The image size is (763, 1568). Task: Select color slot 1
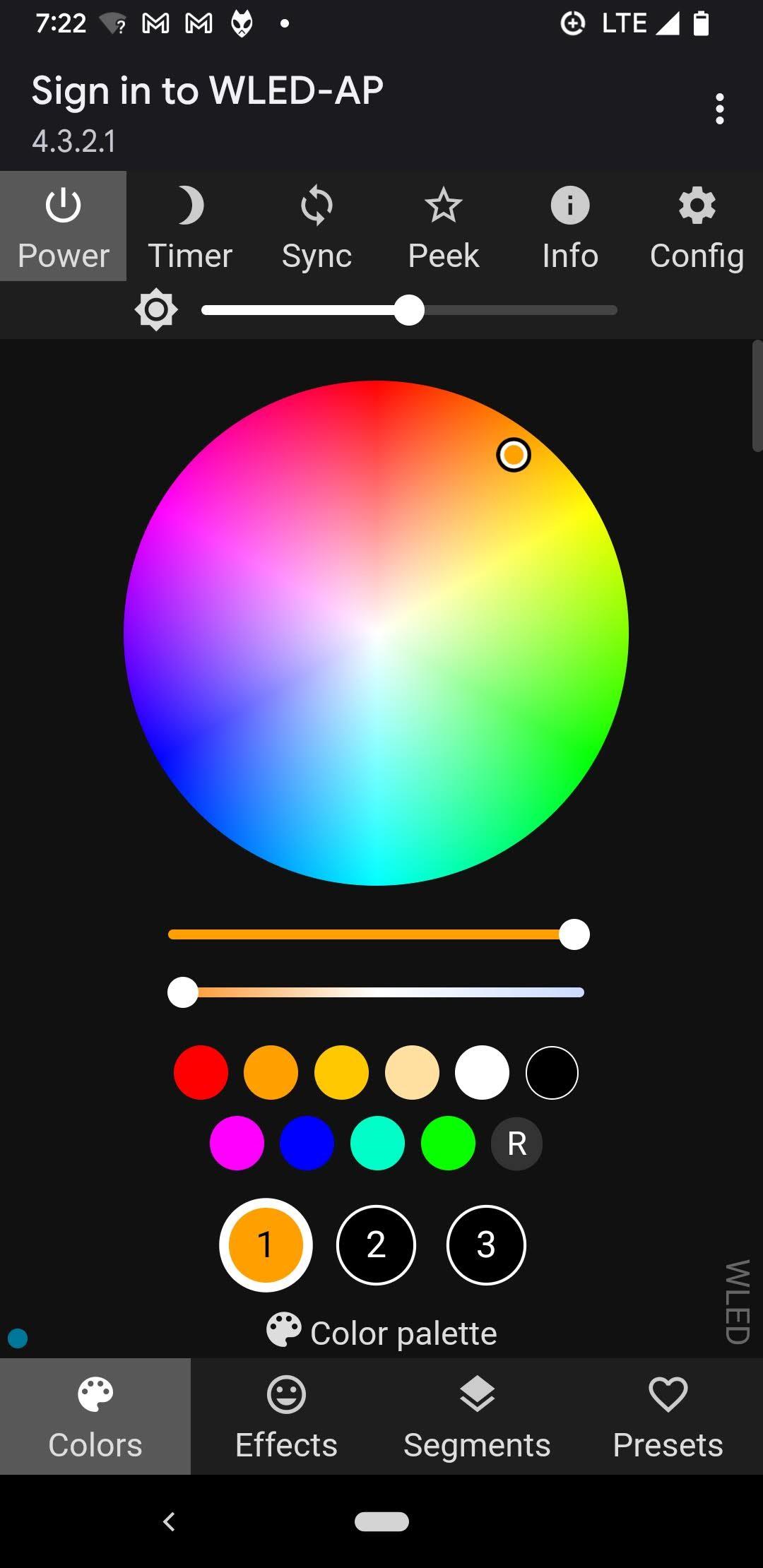click(266, 1245)
